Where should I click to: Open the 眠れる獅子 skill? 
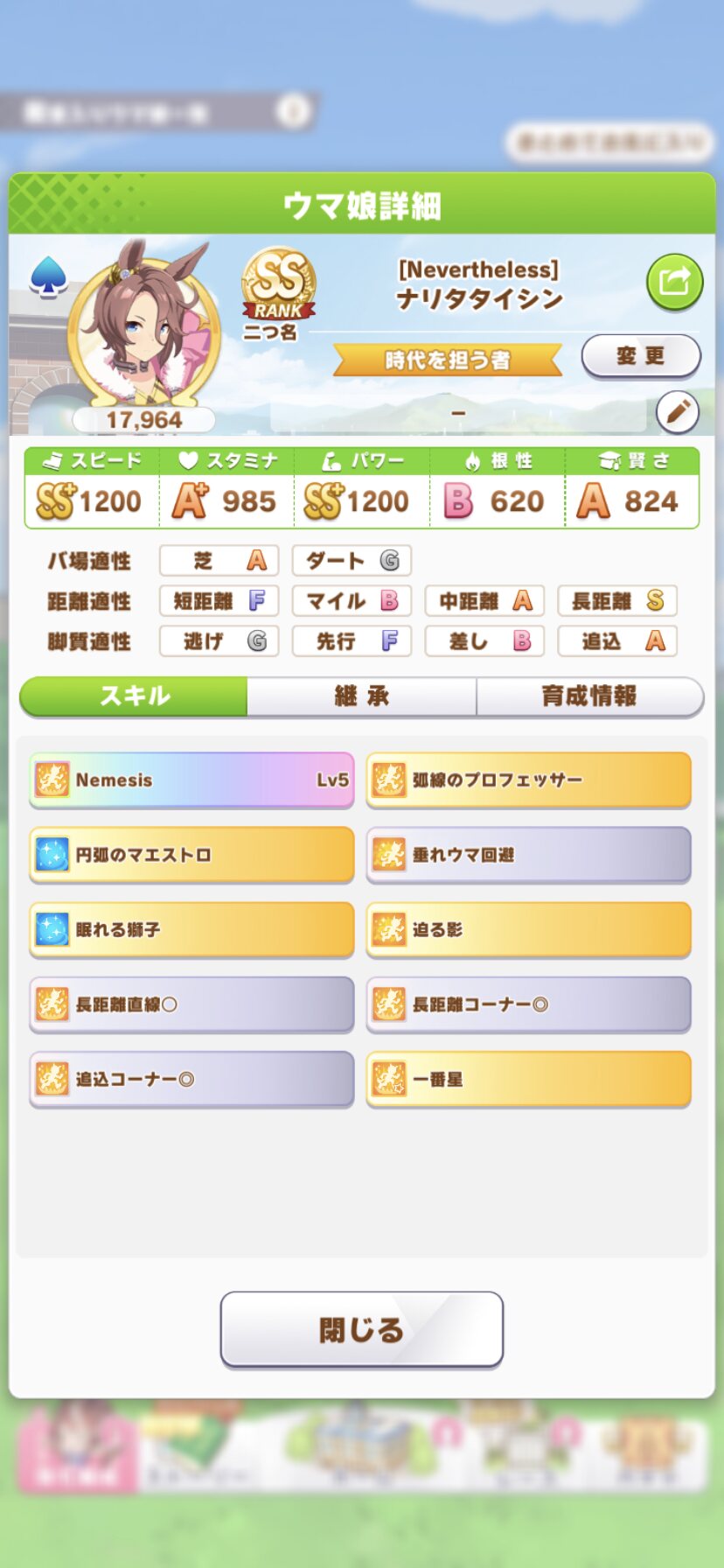(x=191, y=929)
